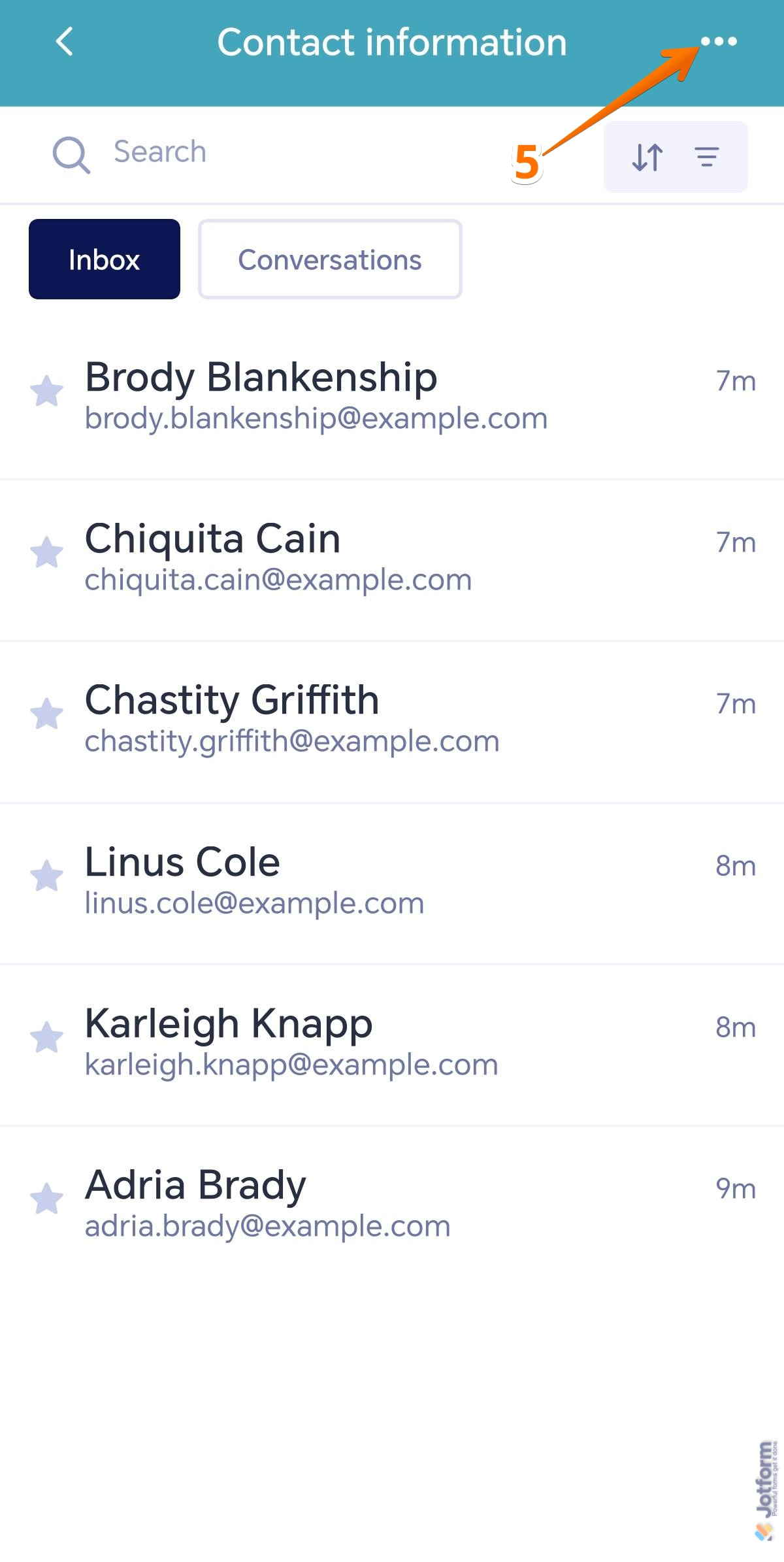Tap the back arrow in the header

click(x=64, y=42)
